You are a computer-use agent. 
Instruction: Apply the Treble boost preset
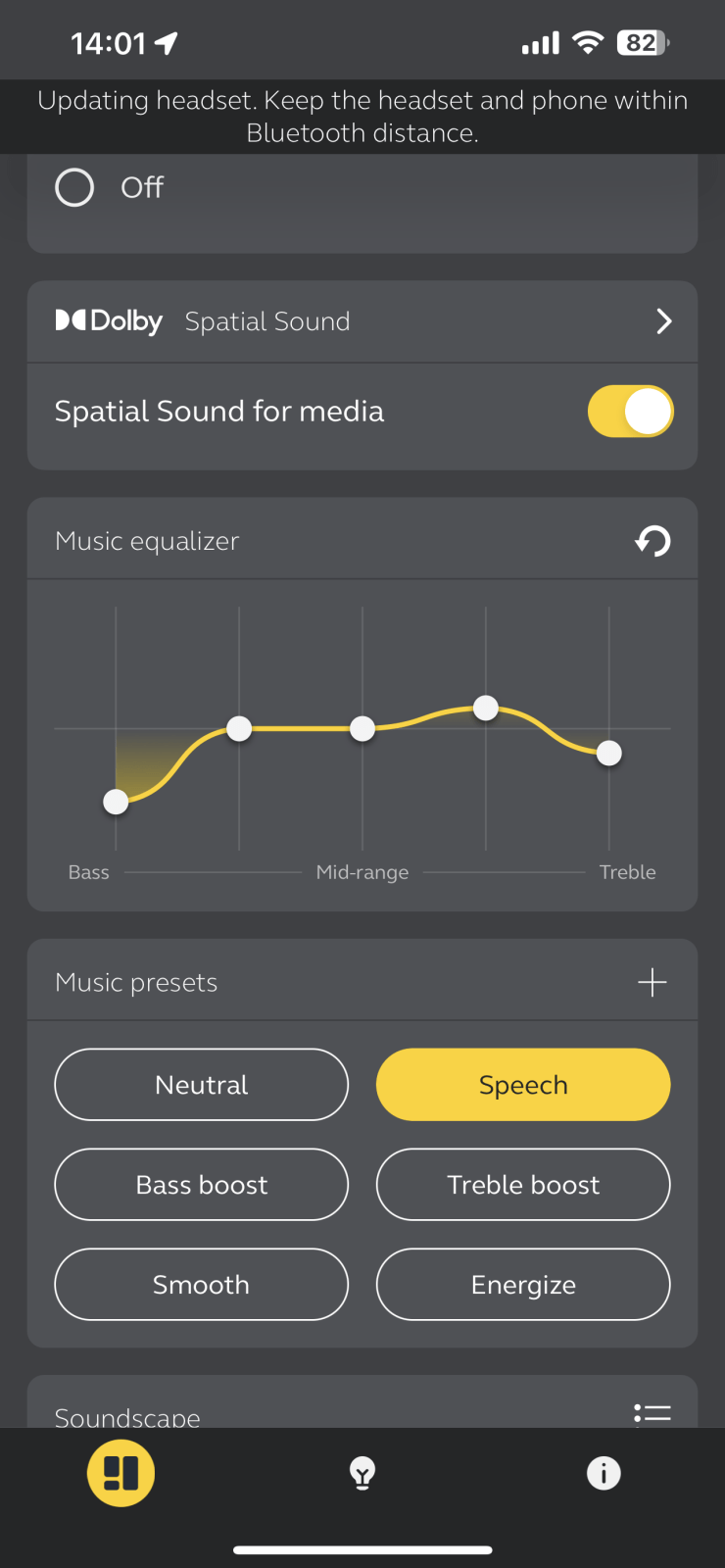pyautogui.click(x=523, y=1185)
